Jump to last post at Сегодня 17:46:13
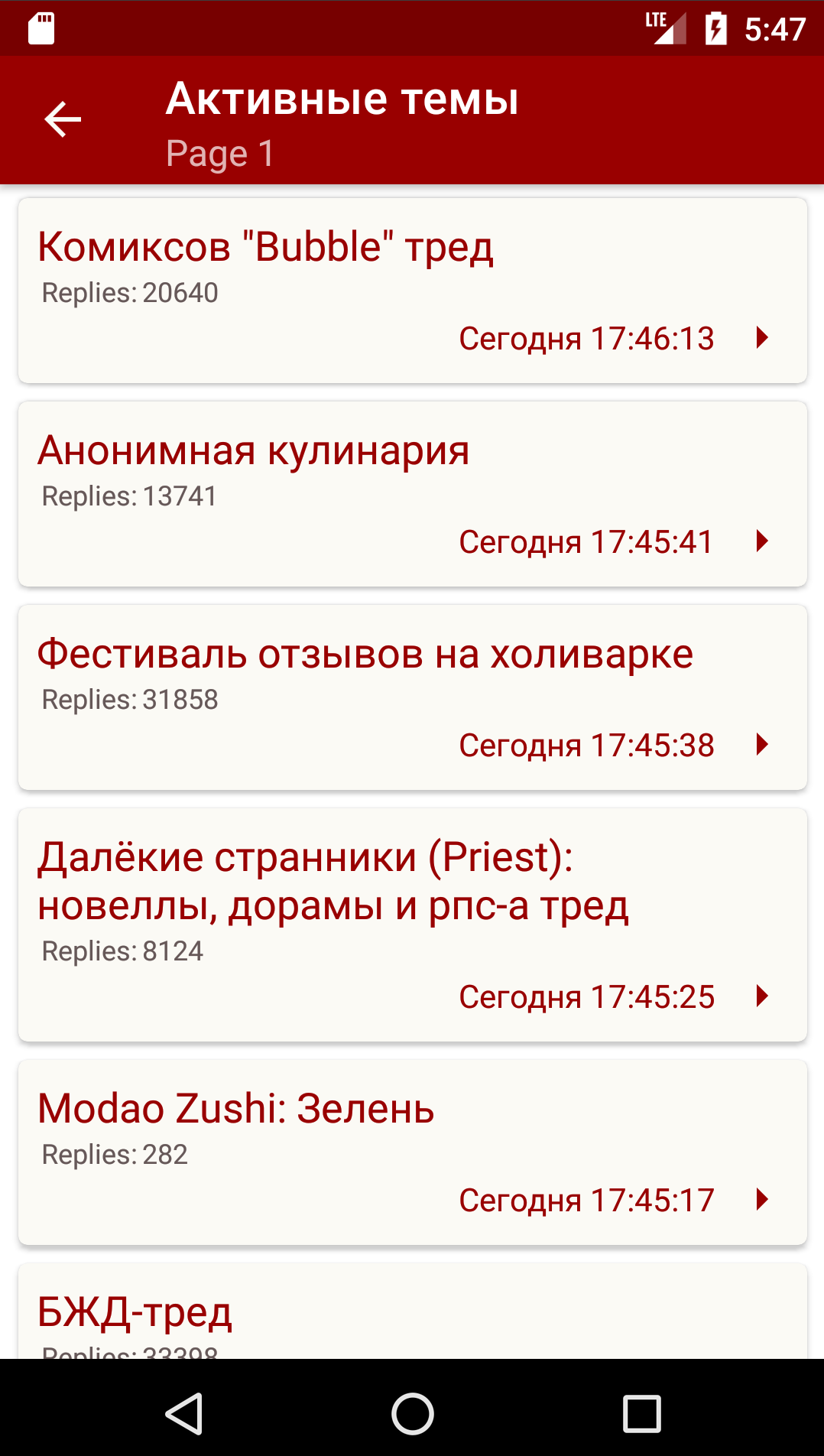Image resolution: width=824 pixels, height=1456 pixels. coord(613,338)
